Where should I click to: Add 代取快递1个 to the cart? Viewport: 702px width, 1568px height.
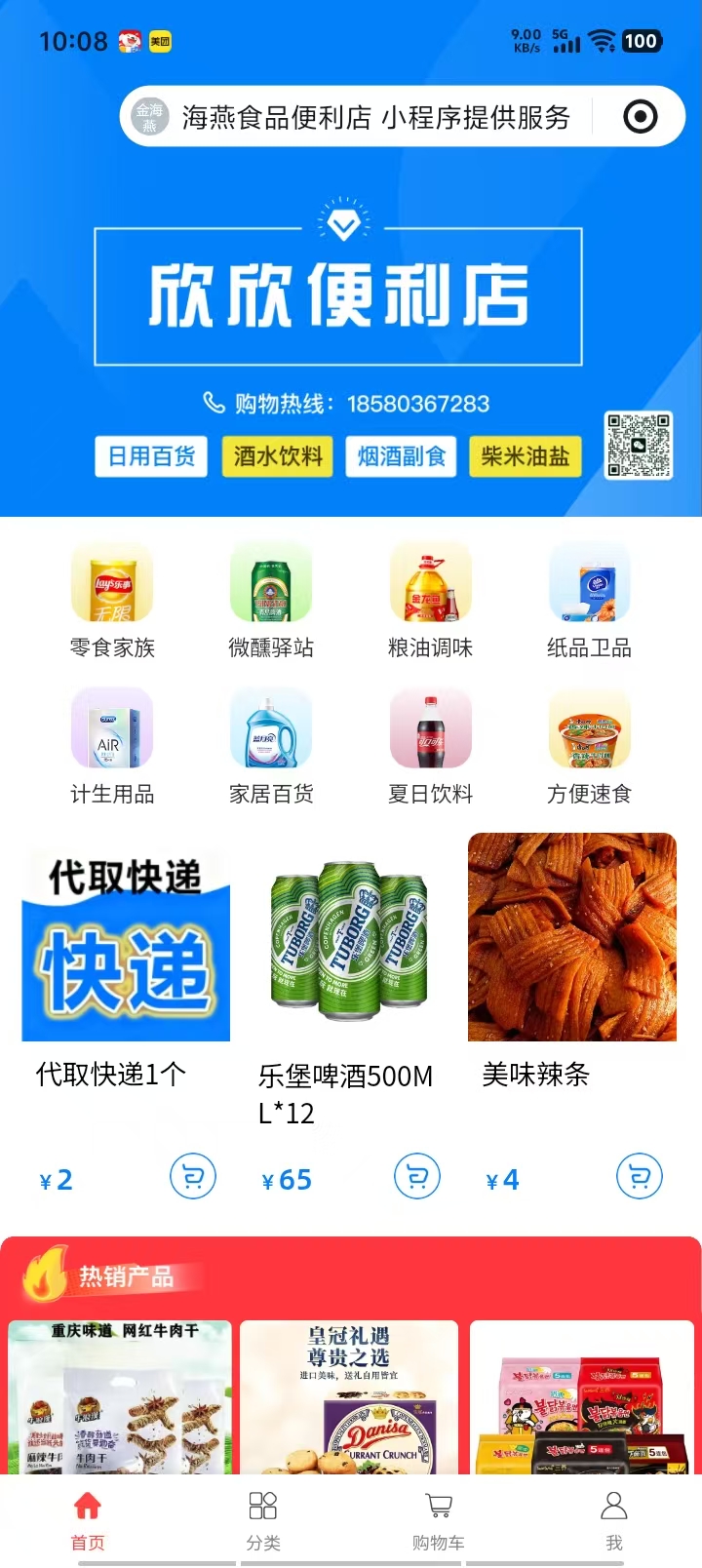click(x=193, y=1176)
